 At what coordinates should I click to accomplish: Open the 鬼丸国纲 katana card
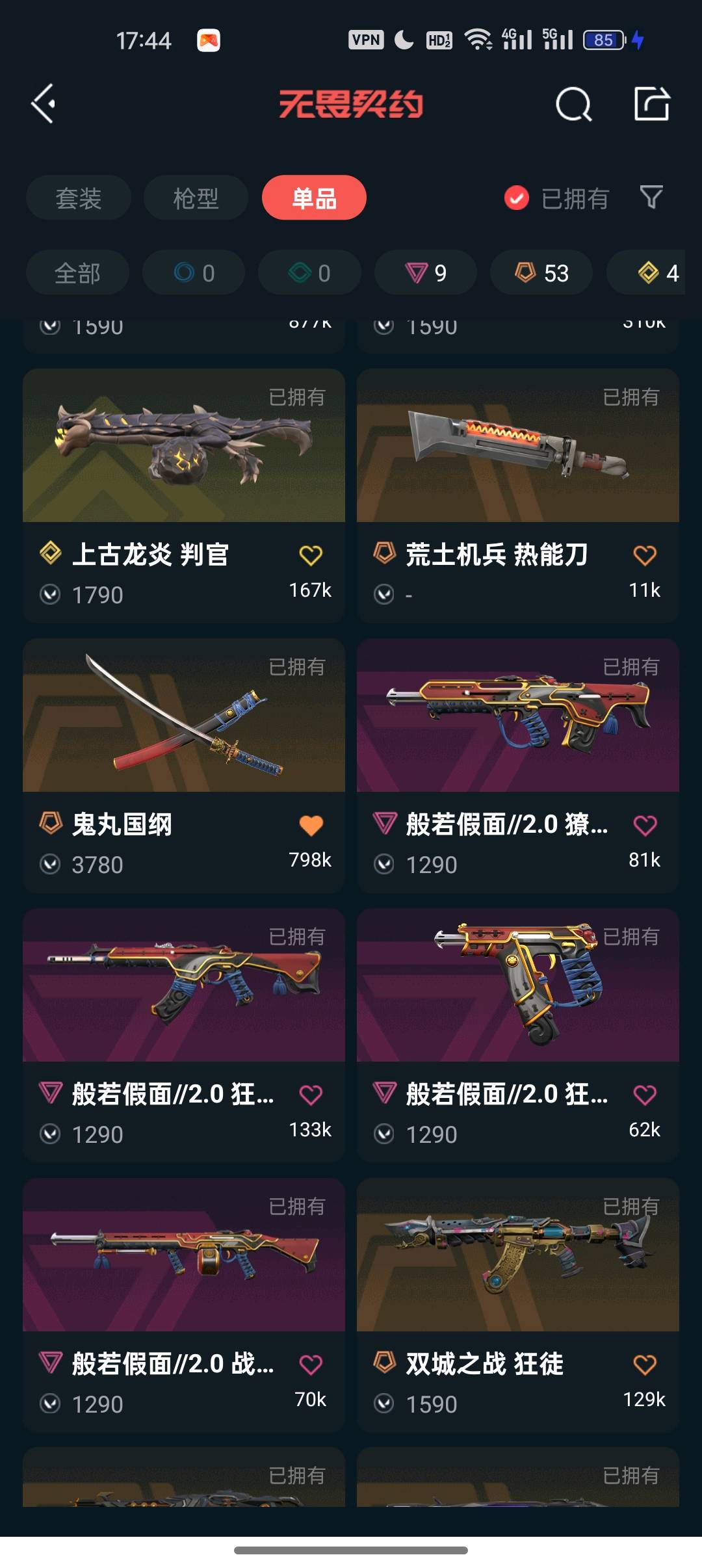[184, 765]
